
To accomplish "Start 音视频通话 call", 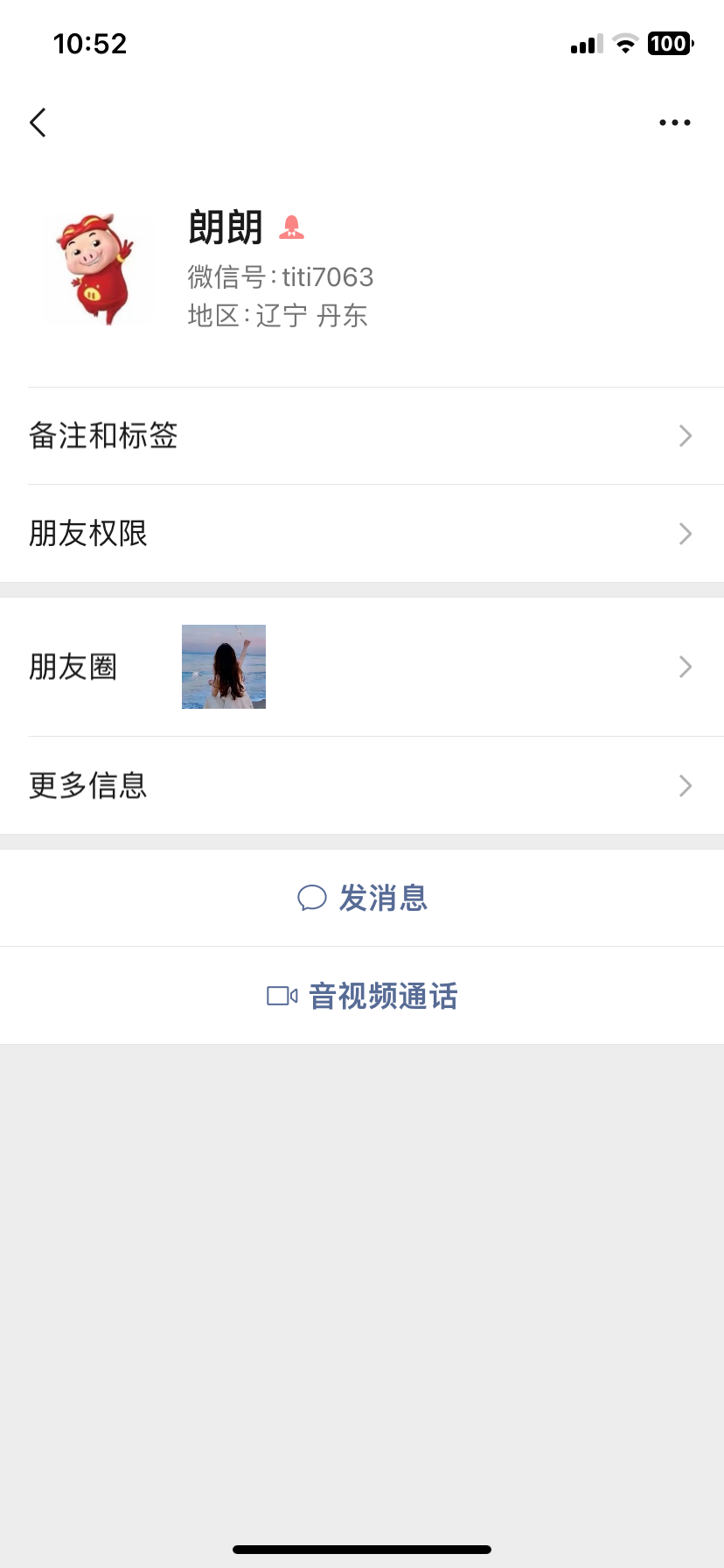I will coord(362,996).
